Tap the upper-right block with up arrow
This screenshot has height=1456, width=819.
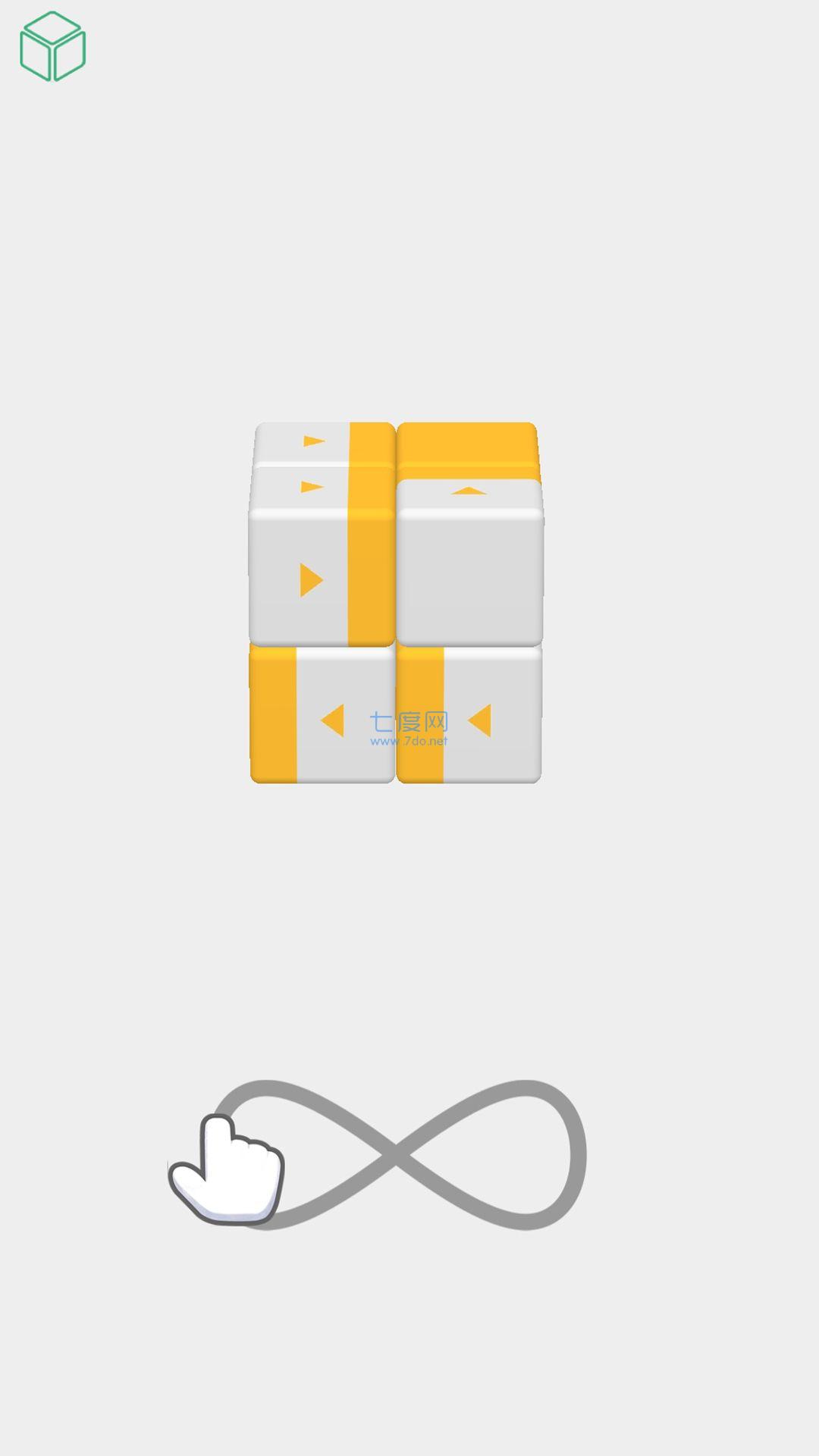coord(469,562)
